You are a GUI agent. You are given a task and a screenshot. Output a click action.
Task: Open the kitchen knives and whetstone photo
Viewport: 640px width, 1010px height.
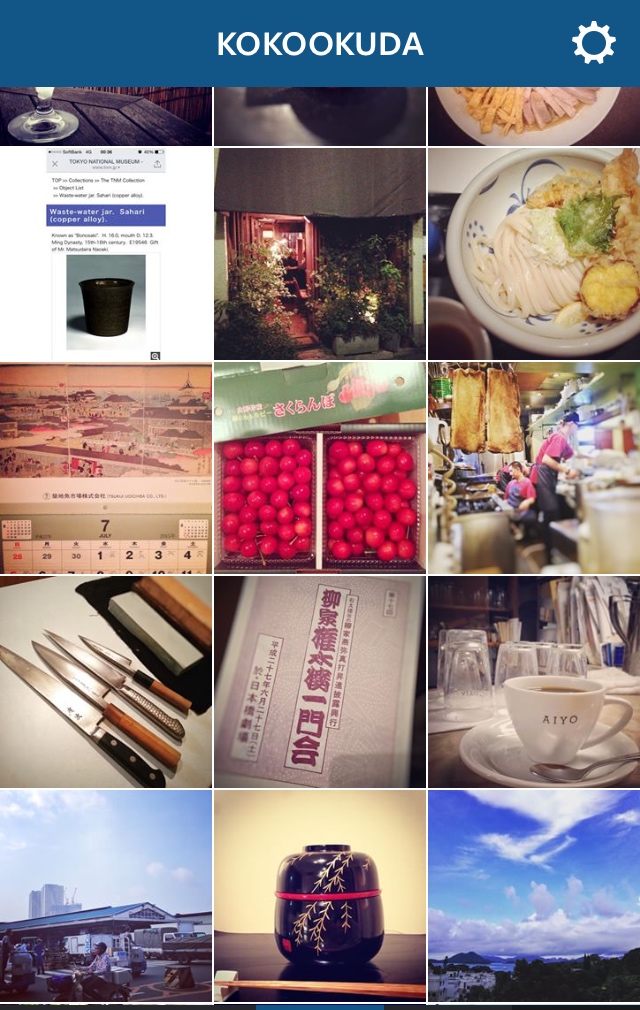[106, 682]
